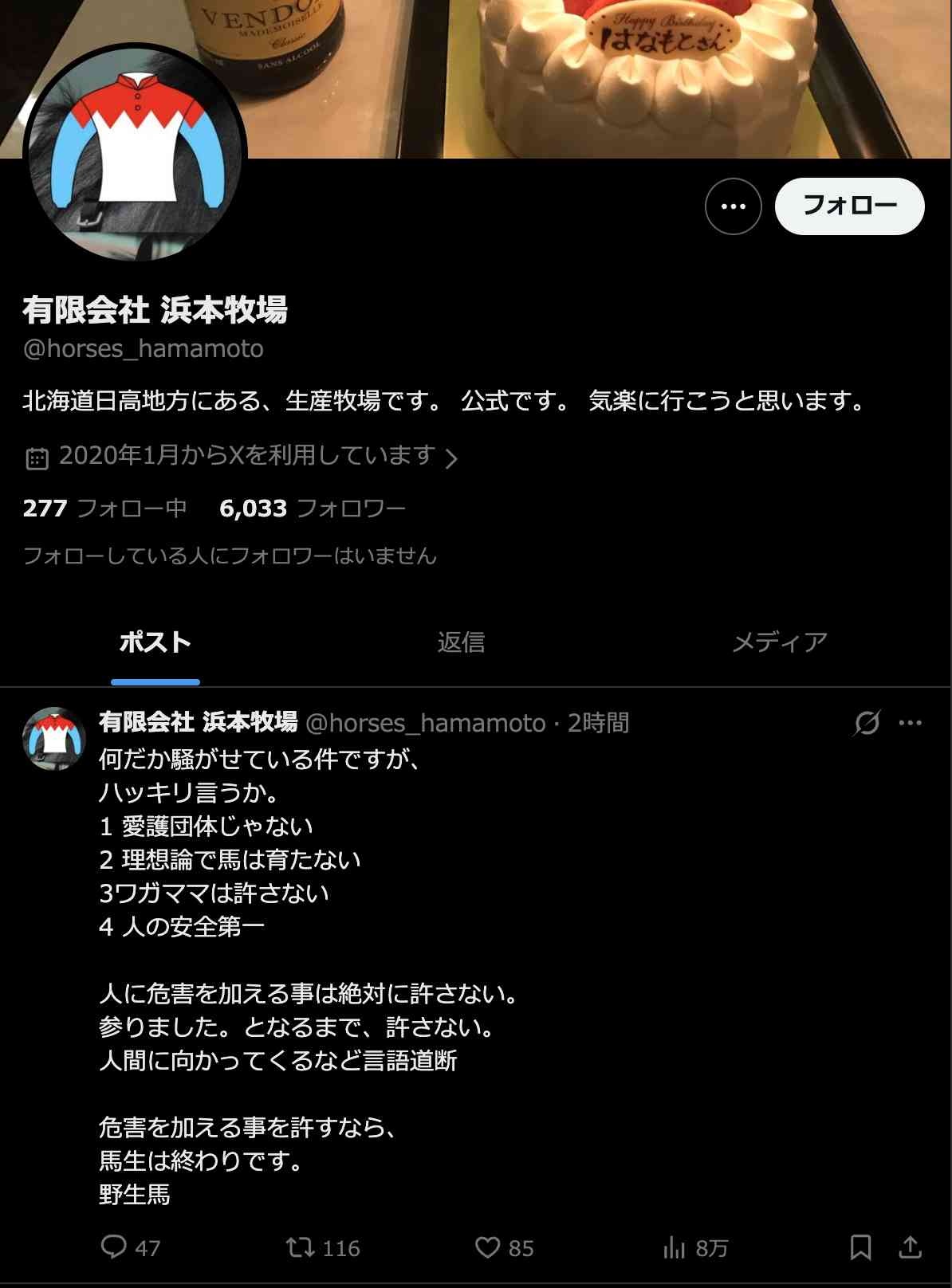The height and width of the screenshot is (1288, 952).
Task: View the 6,033 フォロワー list
Action: coord(312,508)
